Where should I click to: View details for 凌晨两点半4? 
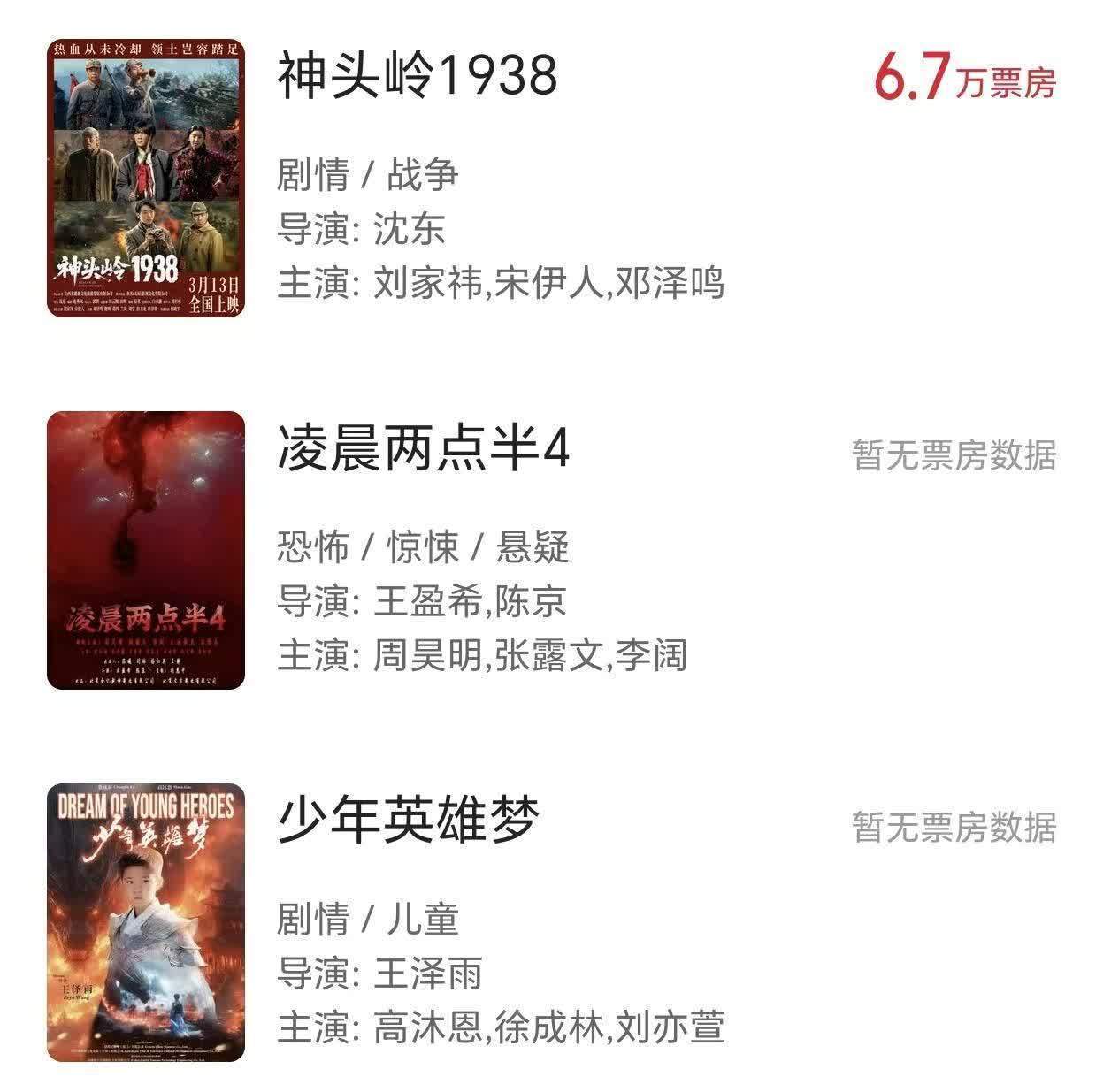(x=424, y=451)
